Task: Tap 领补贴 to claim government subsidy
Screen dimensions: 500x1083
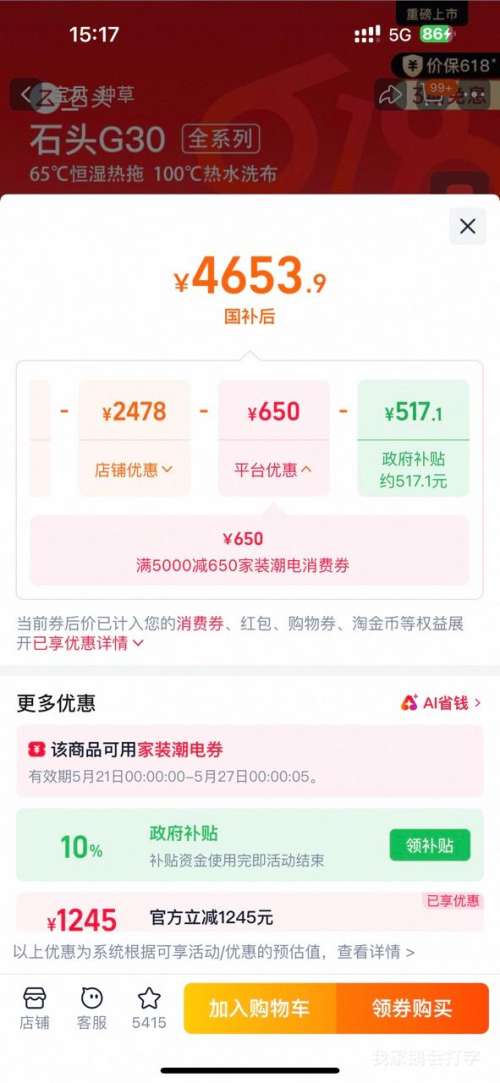Action: pyautogui.click(x=430, y=845)
